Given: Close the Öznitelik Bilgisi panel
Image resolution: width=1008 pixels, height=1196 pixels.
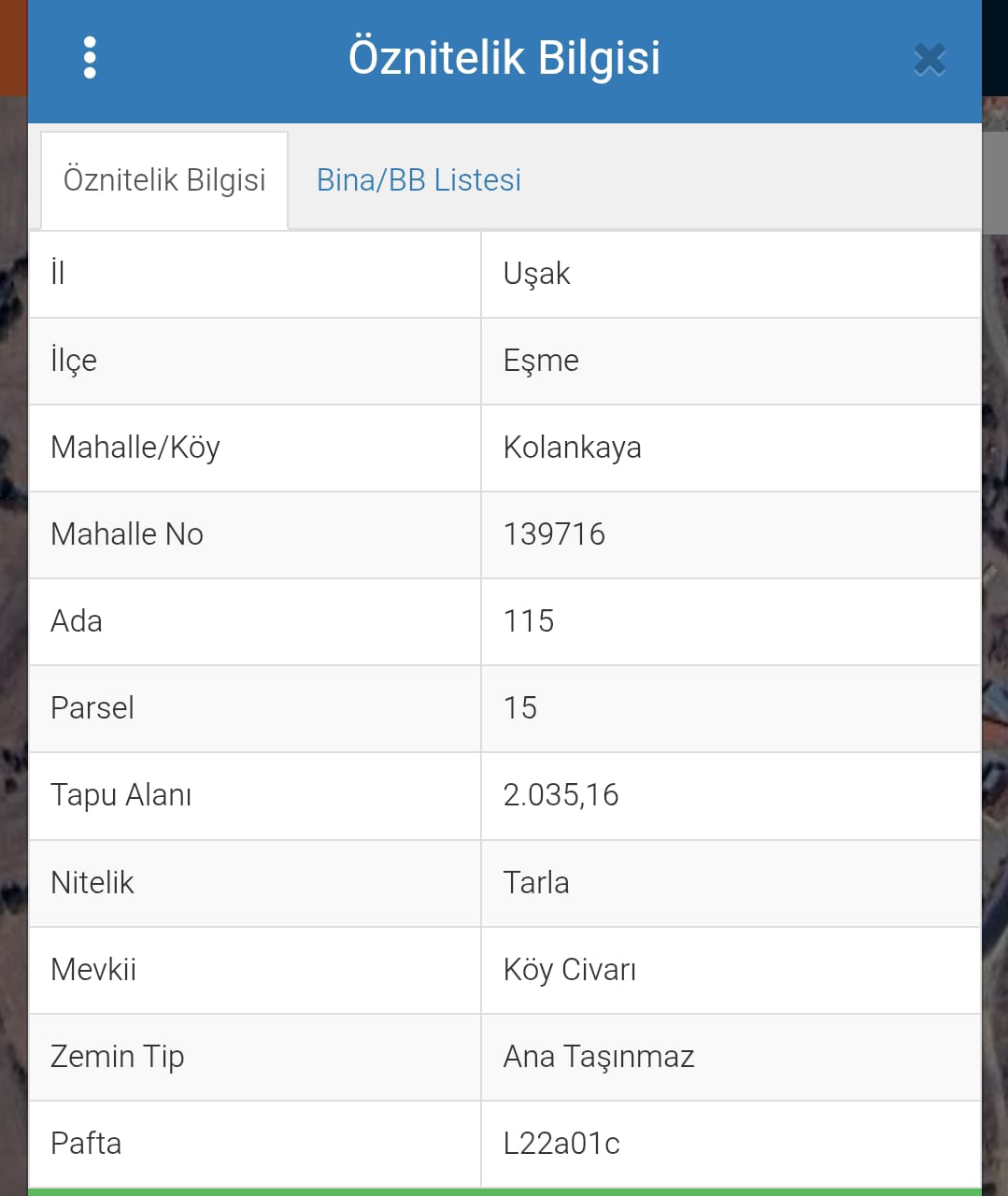Looking at the screenshot, I should point(930,60).
